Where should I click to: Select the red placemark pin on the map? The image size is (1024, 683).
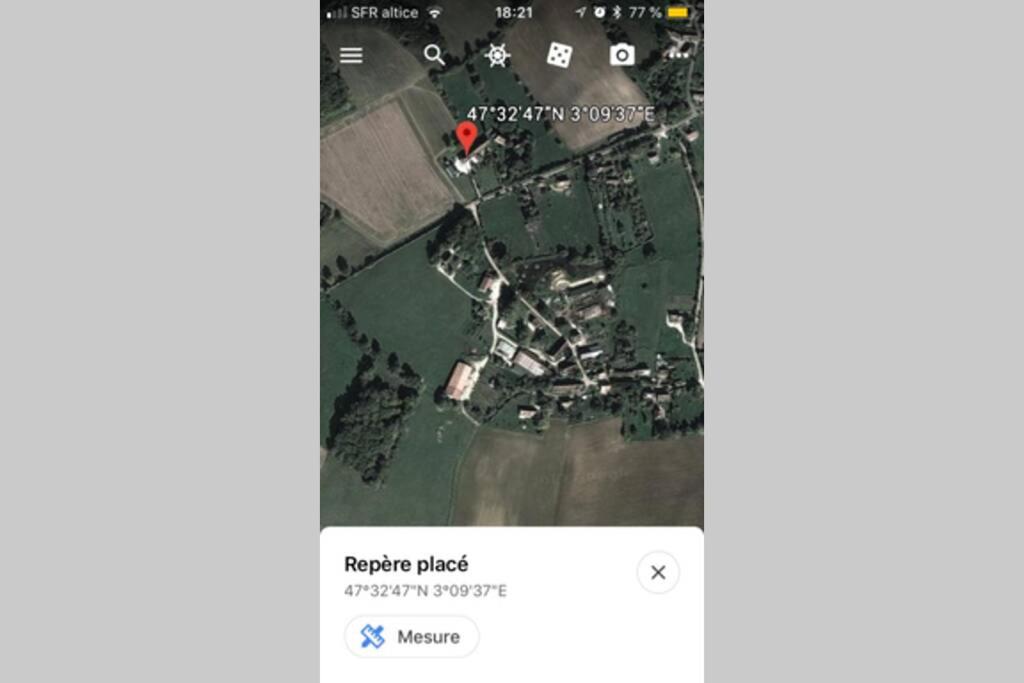[x=466, y=137]
